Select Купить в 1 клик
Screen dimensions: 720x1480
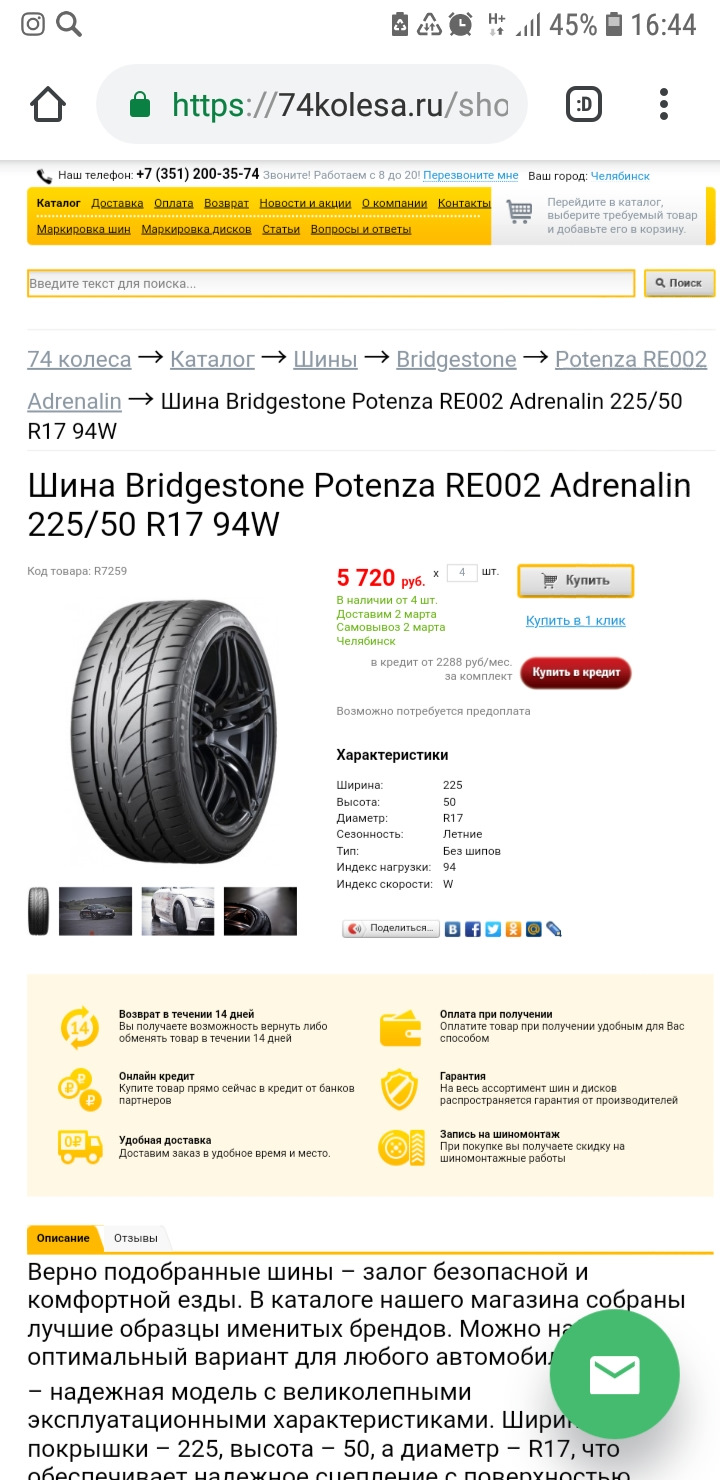point(576,621)
